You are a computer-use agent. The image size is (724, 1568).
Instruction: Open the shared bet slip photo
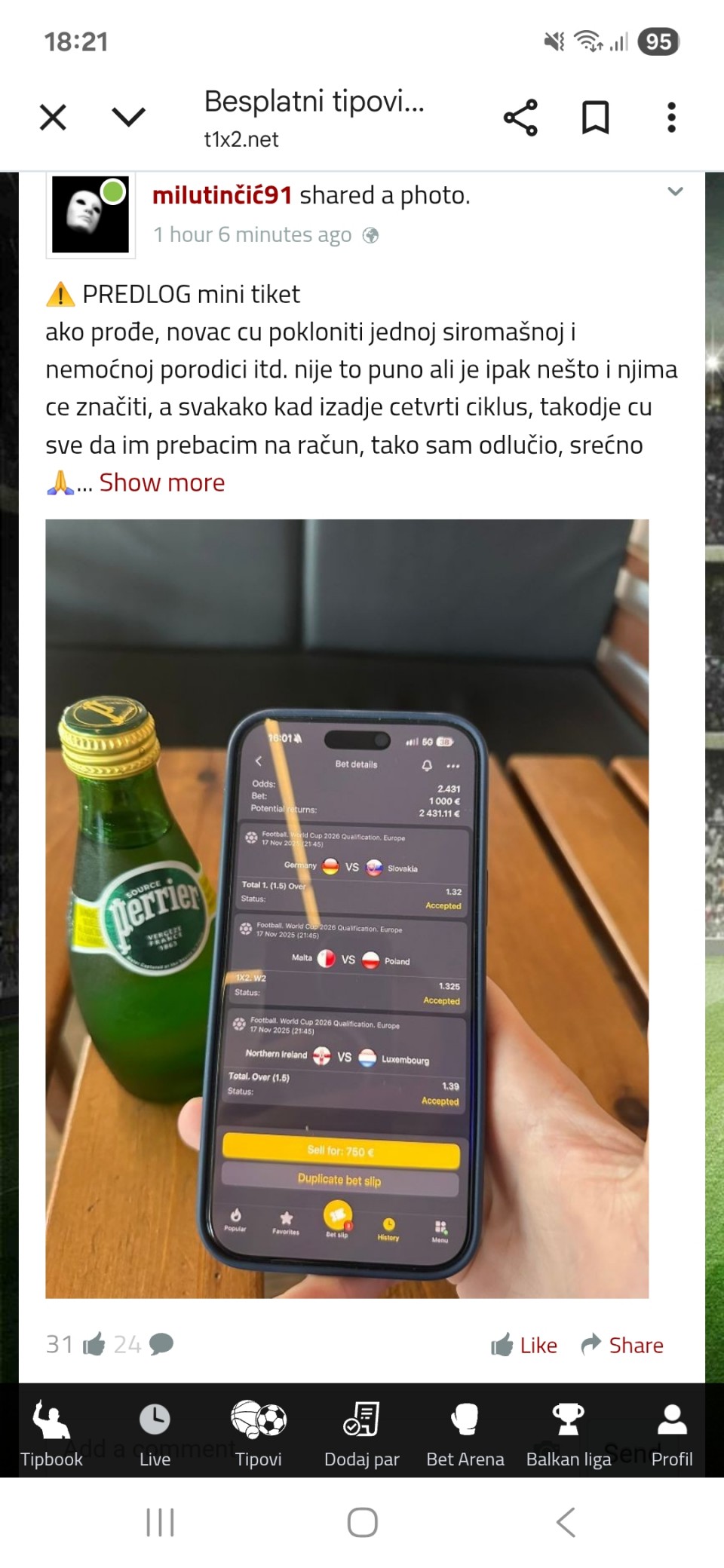[347, 908]
